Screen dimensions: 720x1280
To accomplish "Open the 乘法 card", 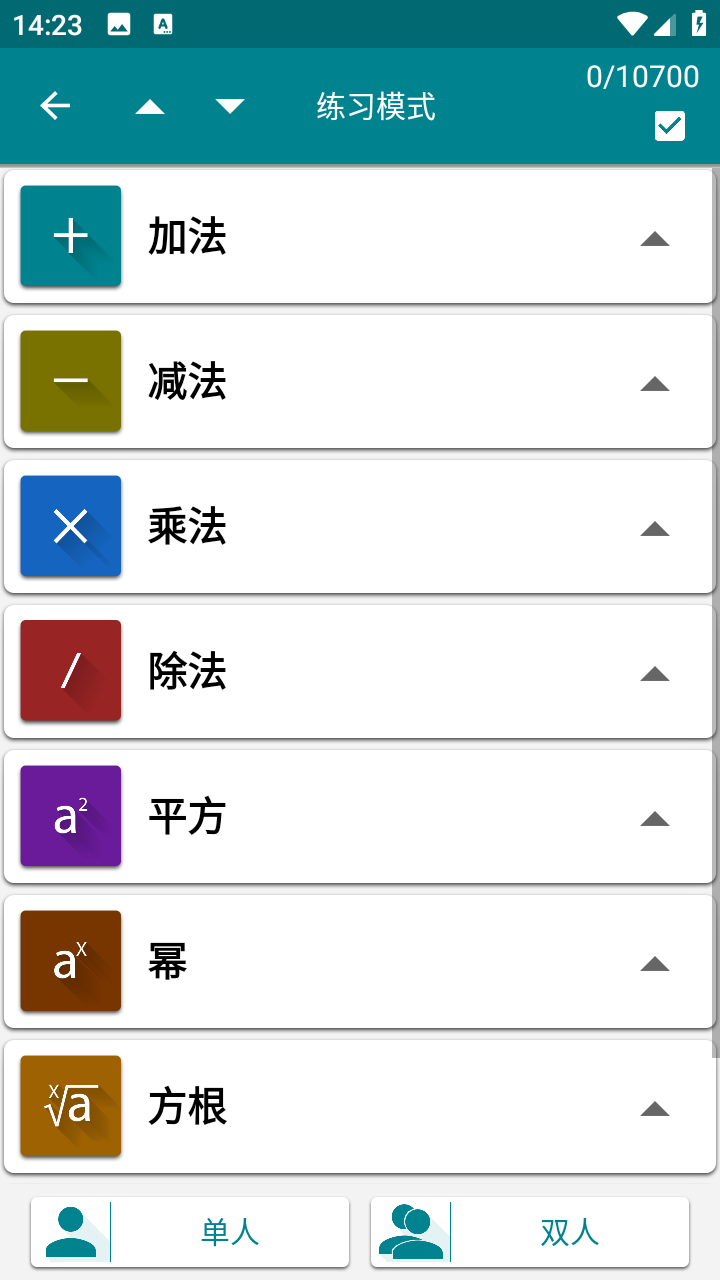I will click(360, 526).
